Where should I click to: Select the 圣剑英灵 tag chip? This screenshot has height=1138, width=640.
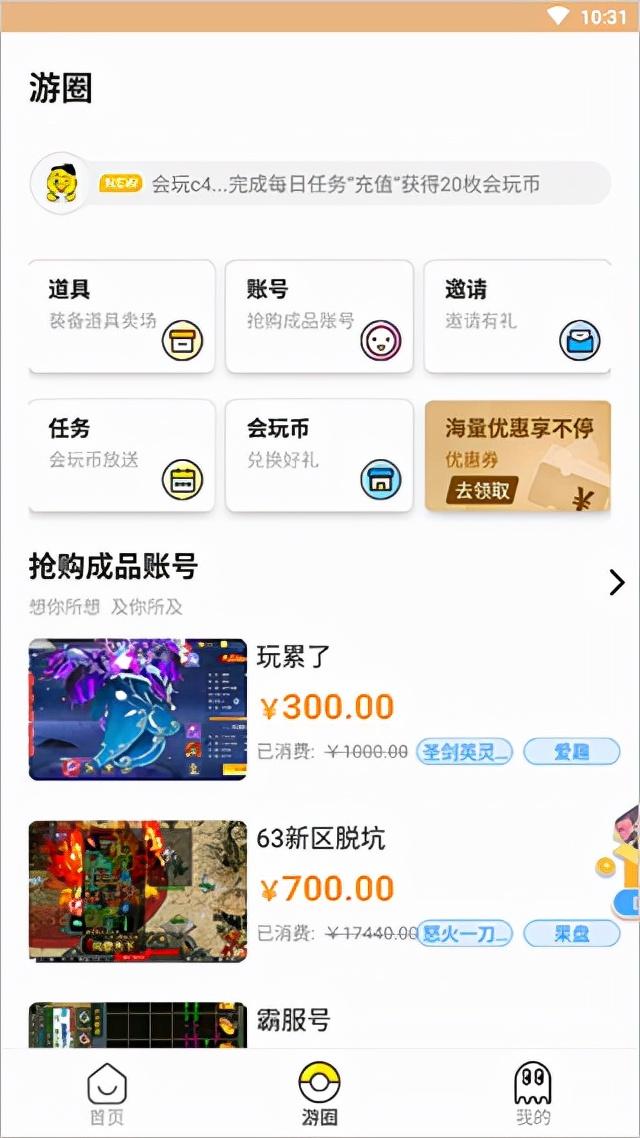pos(465,752)
